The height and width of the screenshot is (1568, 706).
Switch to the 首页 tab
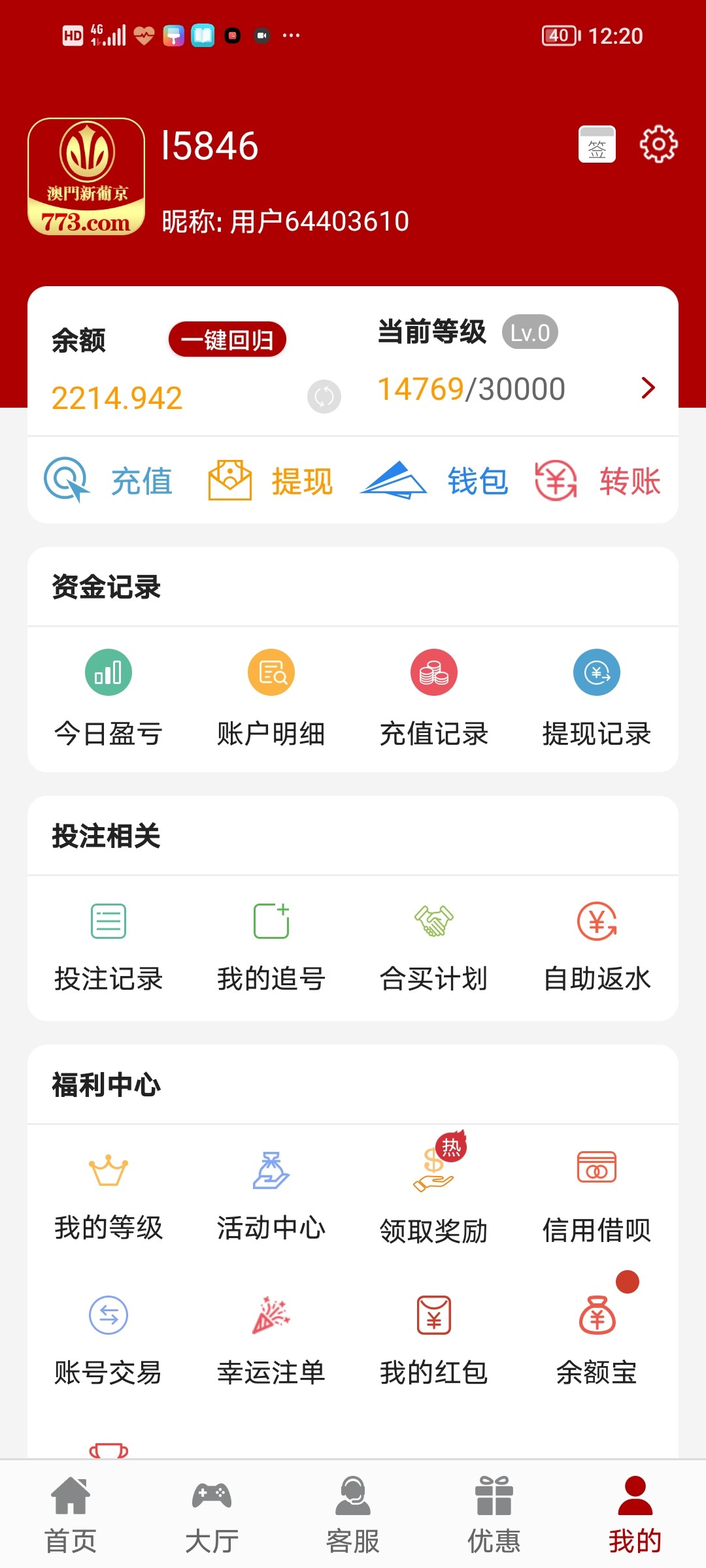[71, 1514]
